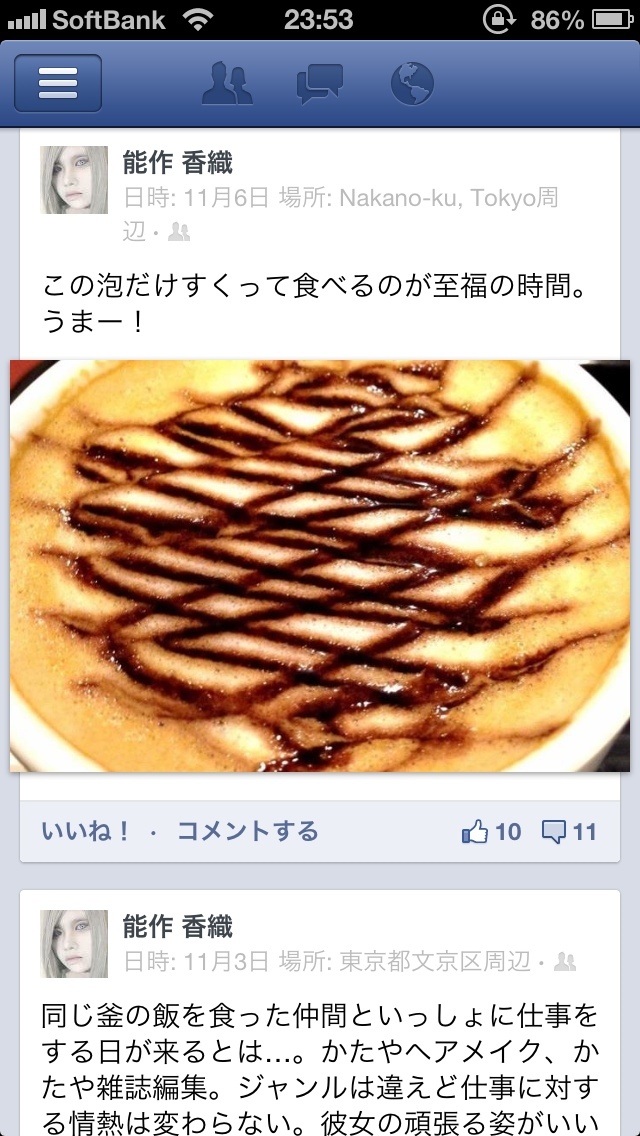
Task: Open the side menu drawer
Action: (58, 84)
